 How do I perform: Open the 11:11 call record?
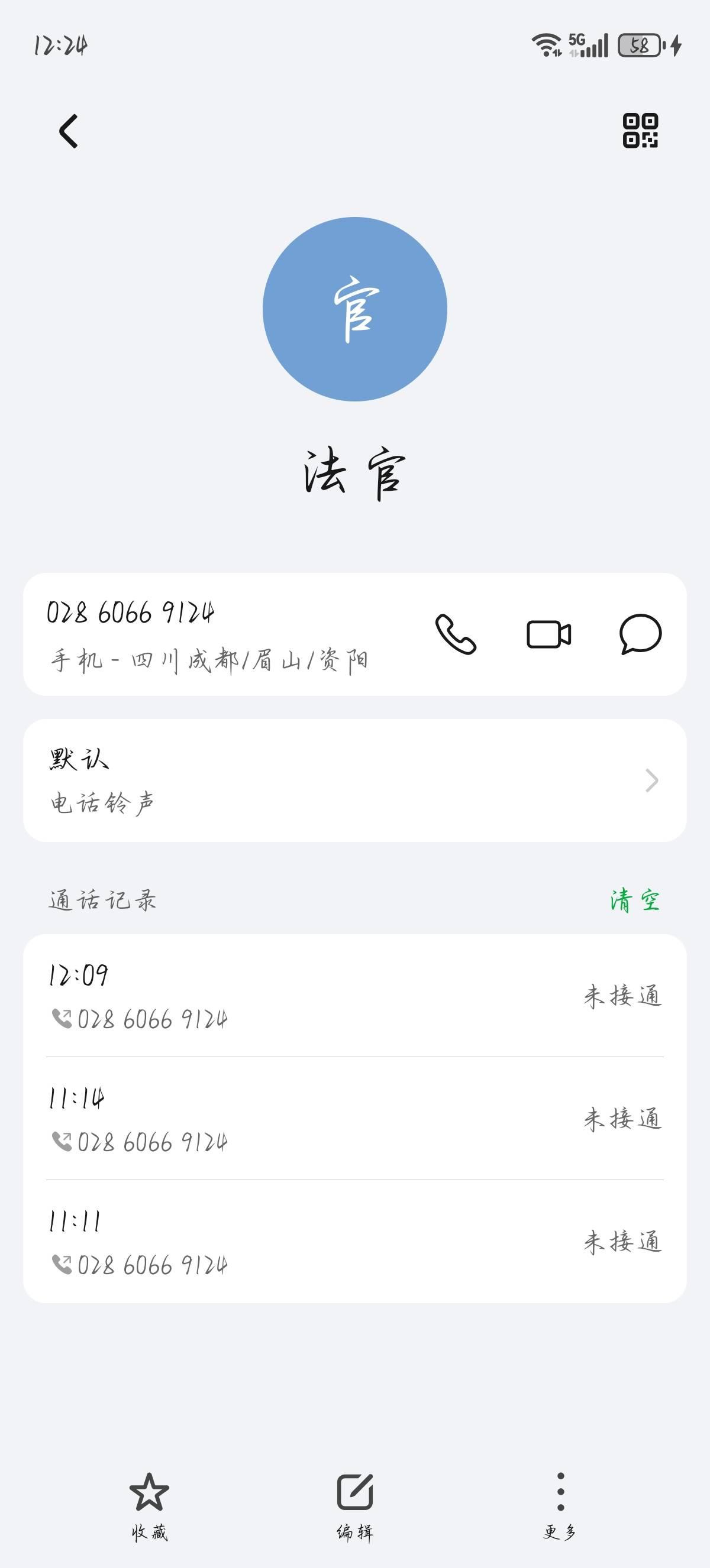(354, 1242)
